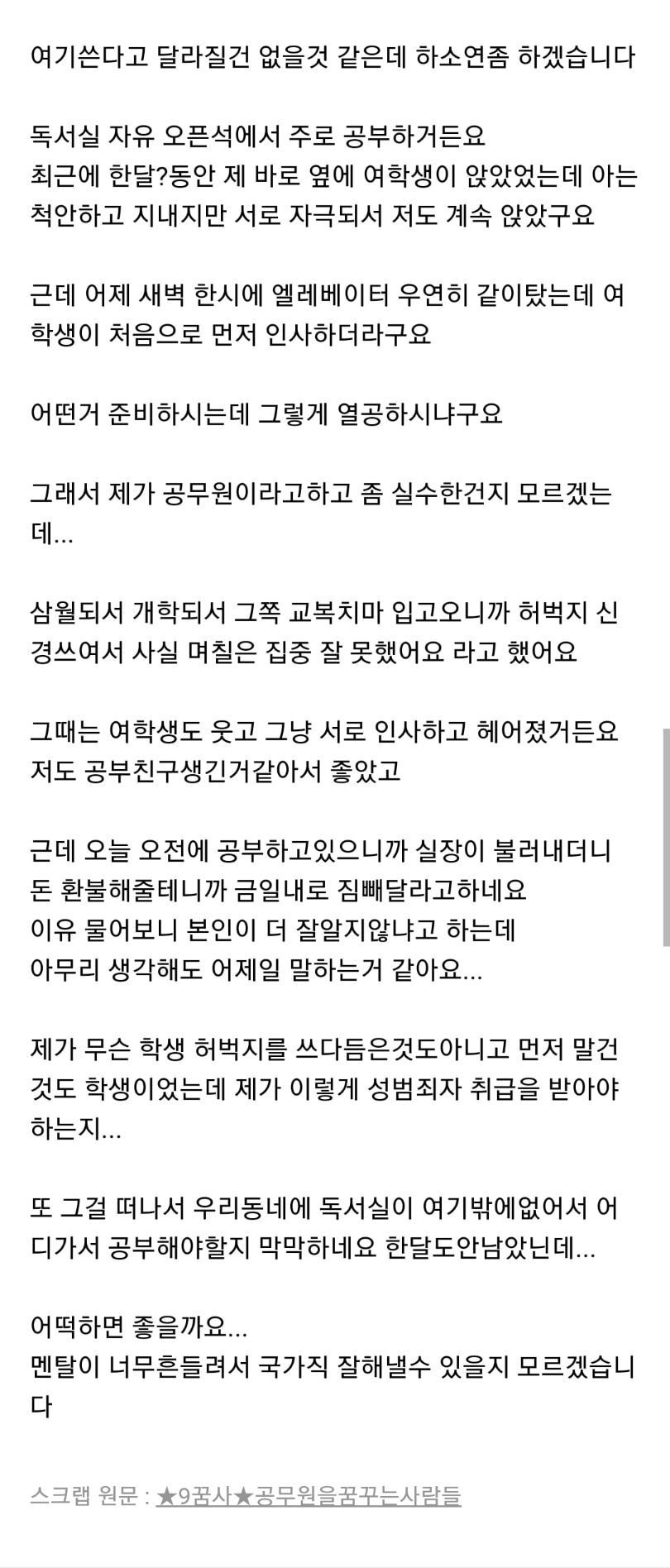Screen dimensions: 670x1568
Task: Open the ★9꿈사★공무원을꿈꾸는사람들 source link
Action: [x=308, y=1495]
